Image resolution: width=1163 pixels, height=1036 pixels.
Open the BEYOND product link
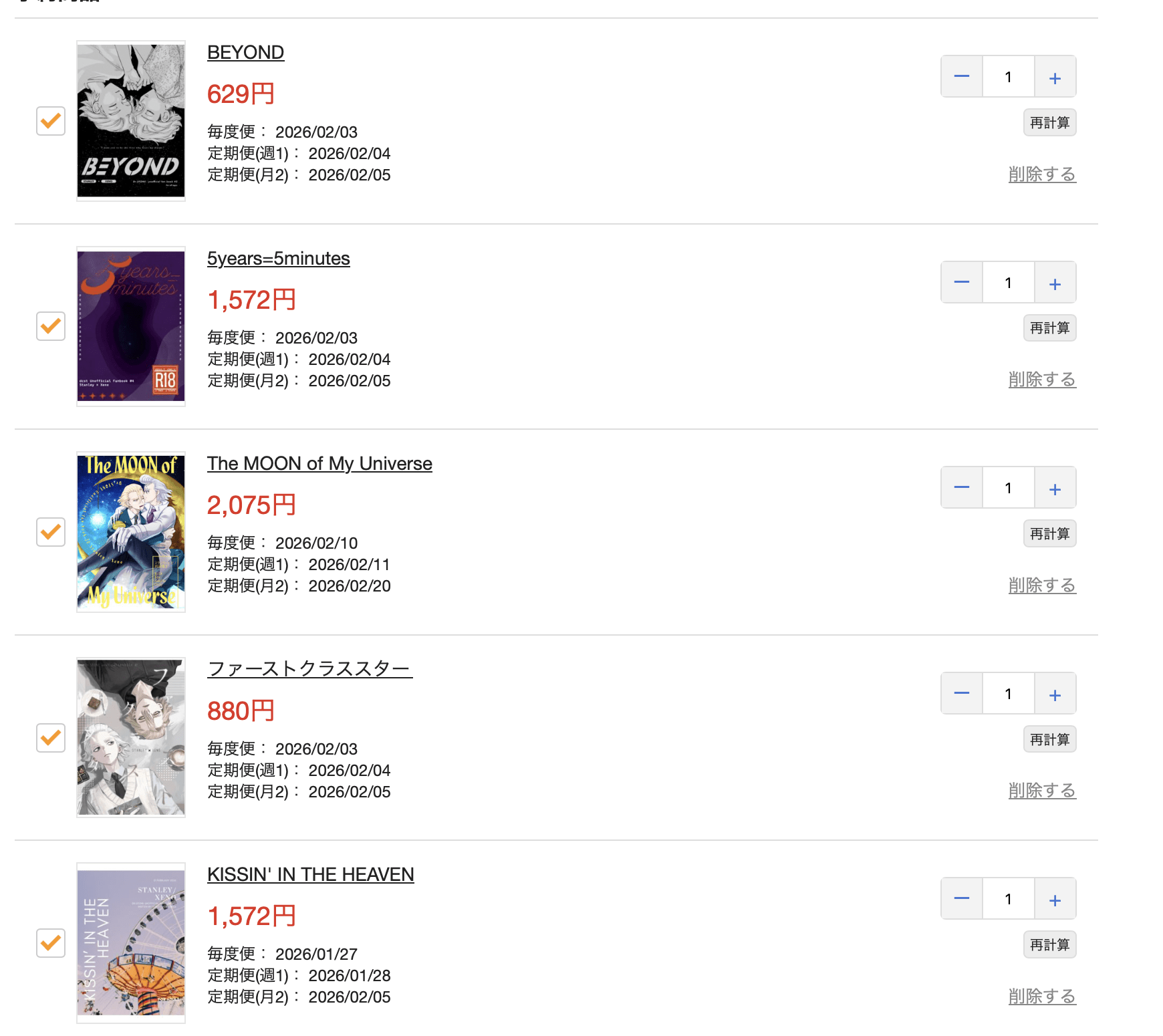(245, 52)
